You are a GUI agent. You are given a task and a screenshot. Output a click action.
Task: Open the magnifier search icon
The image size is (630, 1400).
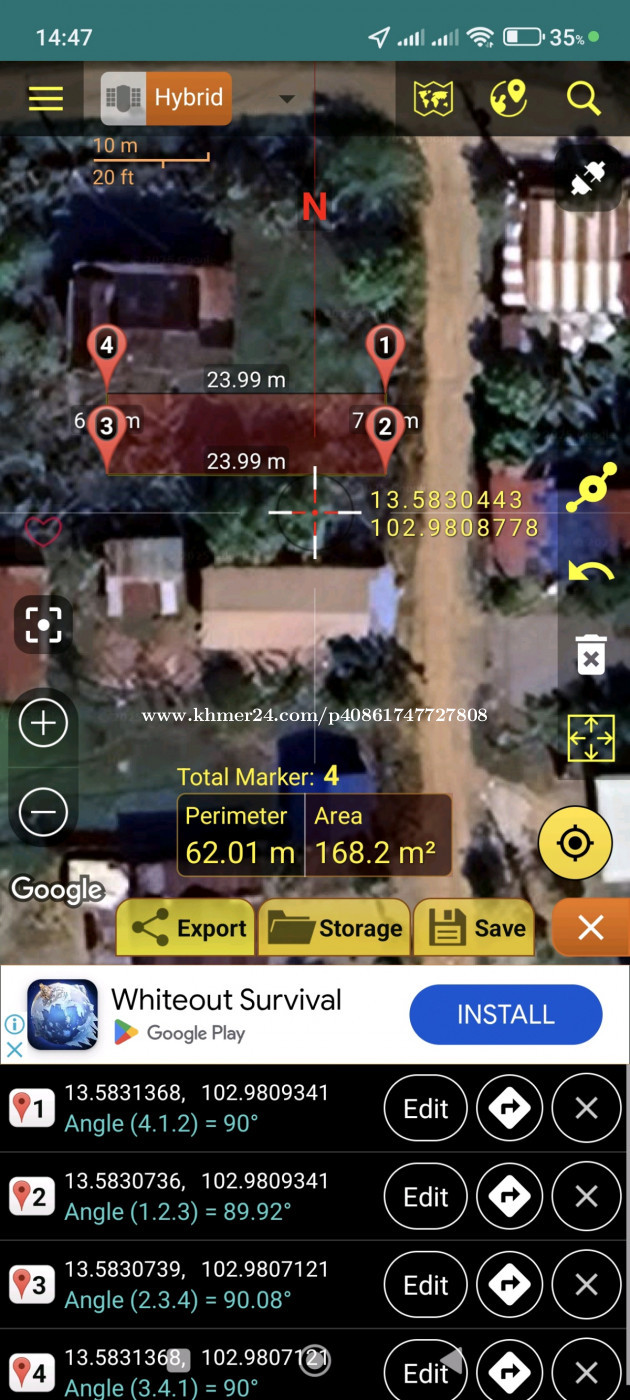(x=583, y=98)
